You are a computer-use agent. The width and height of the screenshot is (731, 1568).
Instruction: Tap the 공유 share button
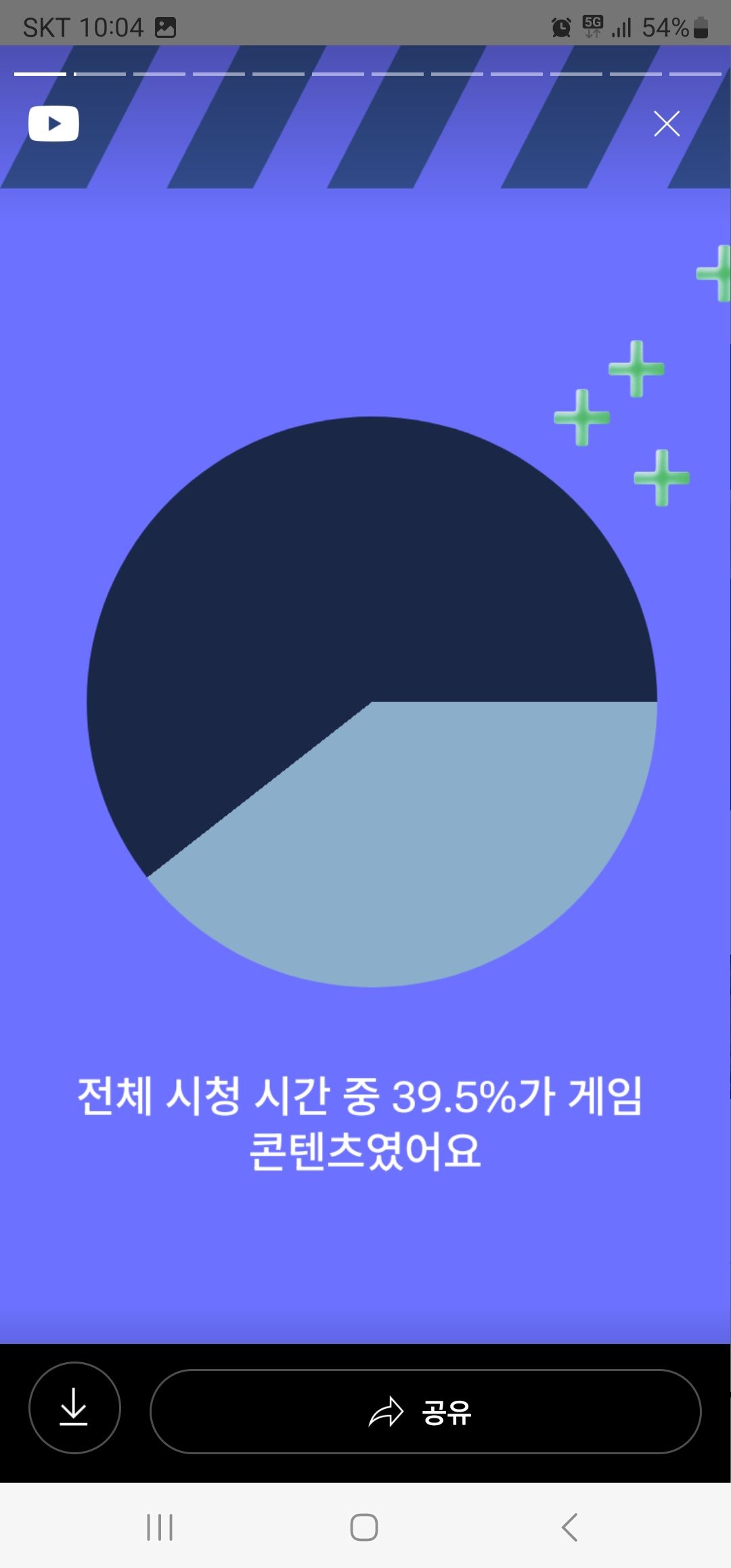425,1412
